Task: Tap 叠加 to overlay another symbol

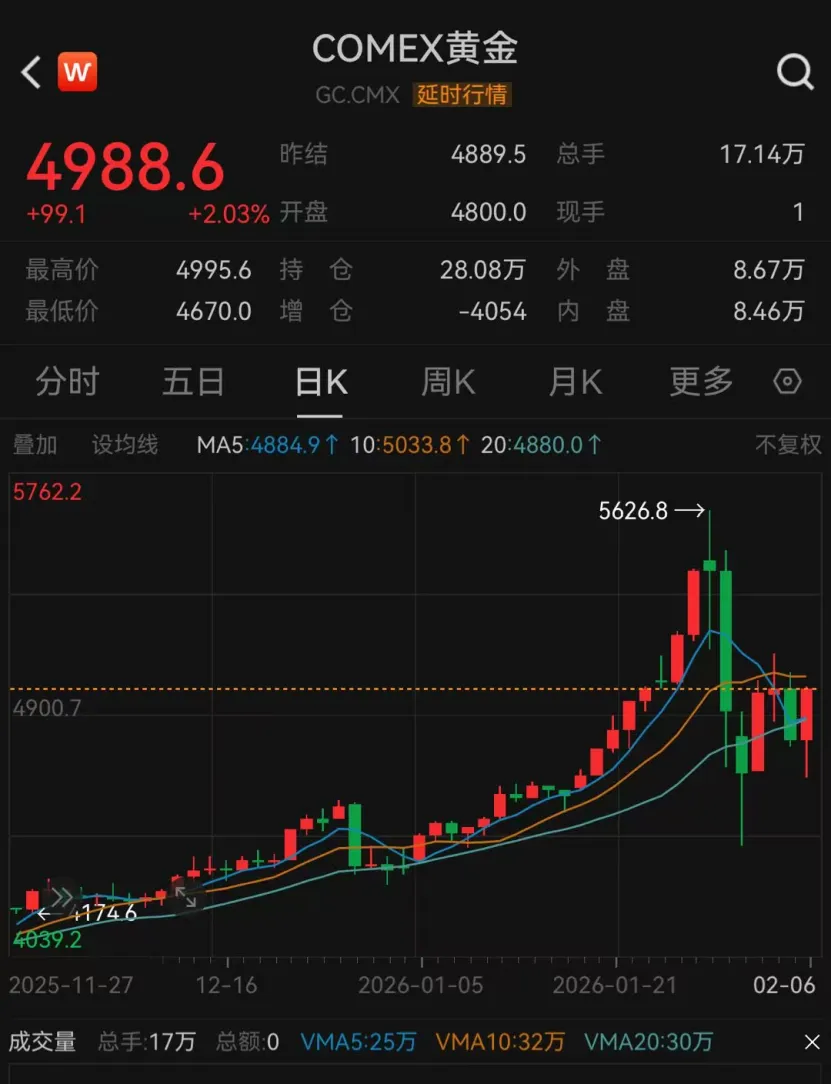Action: 34,445
